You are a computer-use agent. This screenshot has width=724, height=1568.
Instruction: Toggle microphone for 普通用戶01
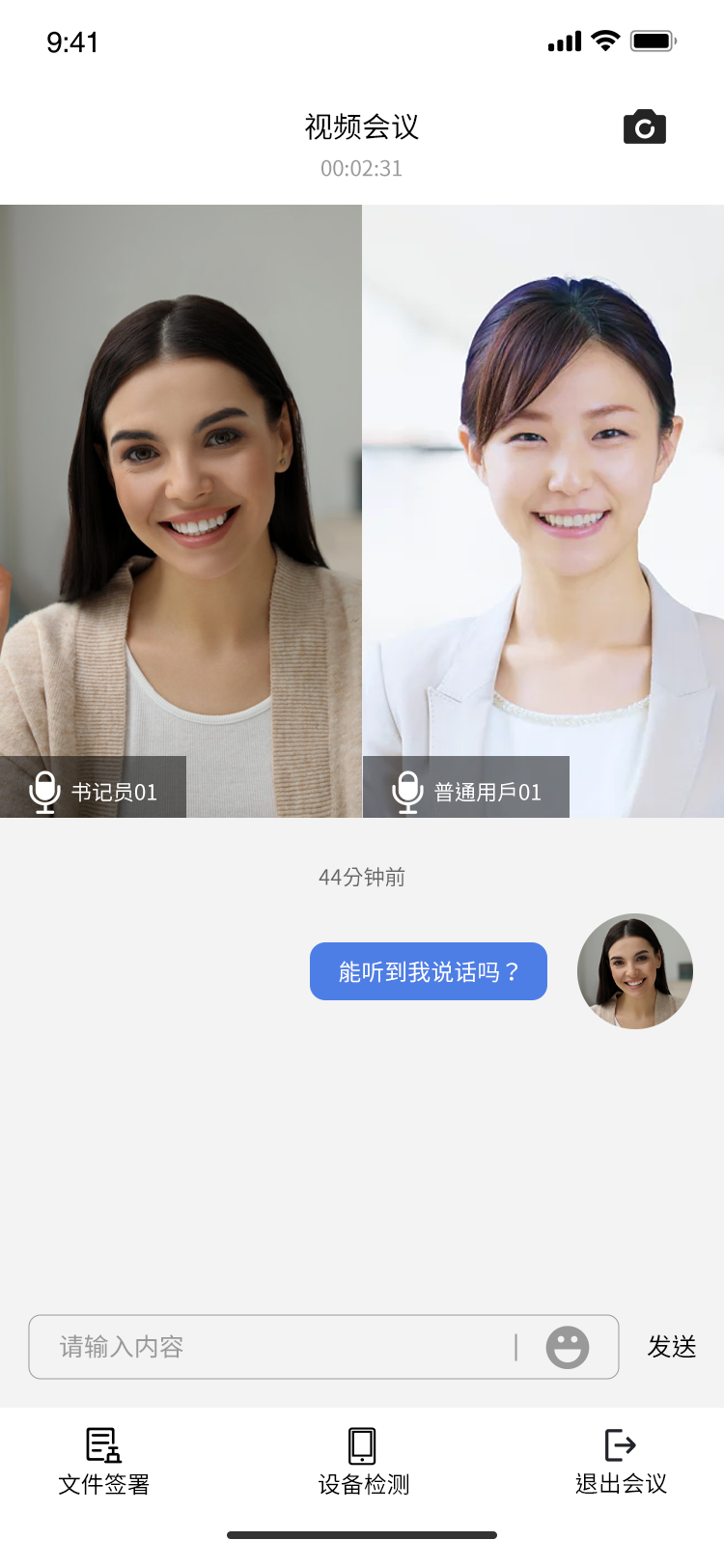[x=407, y=792]
